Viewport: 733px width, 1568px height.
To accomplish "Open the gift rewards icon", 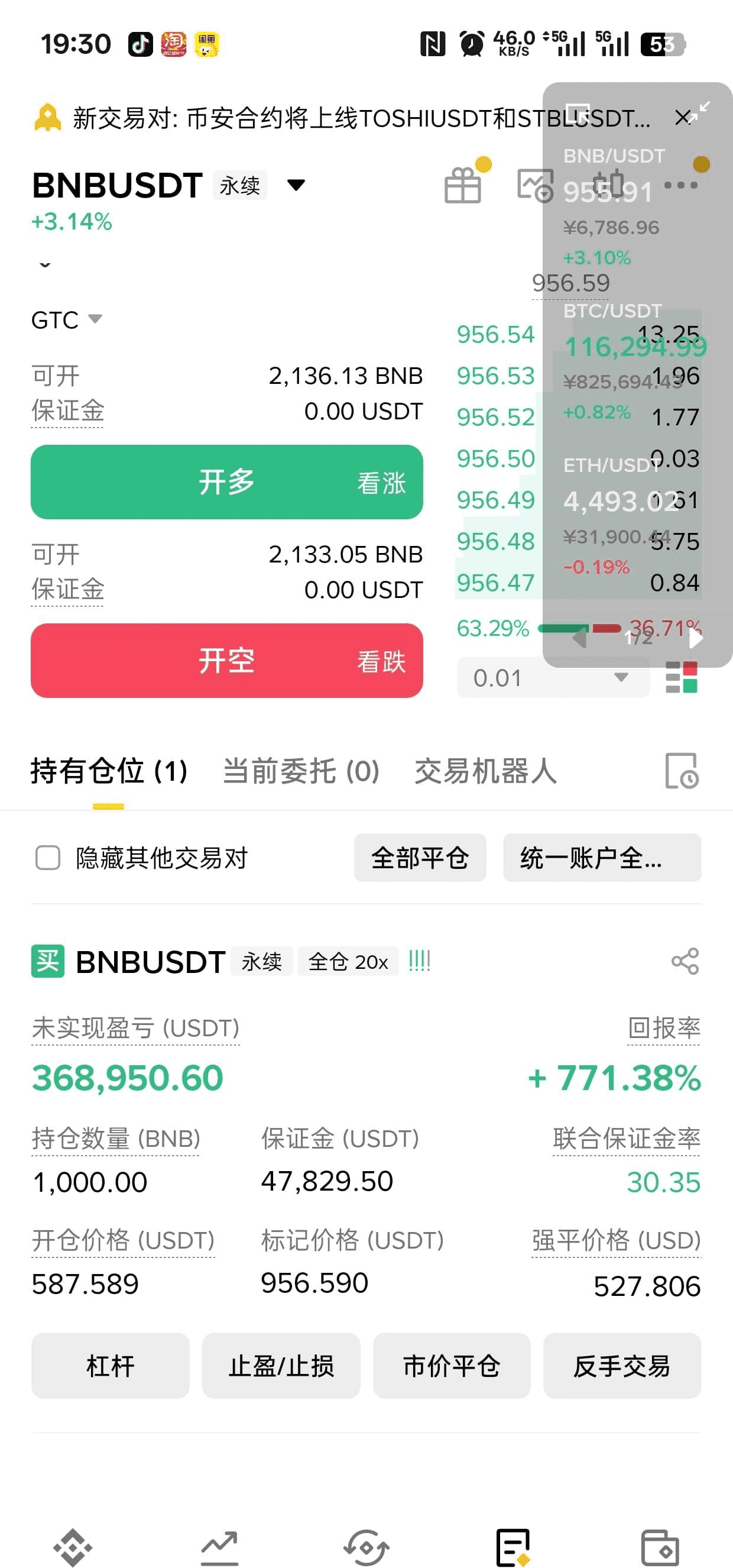I will 462,185.
